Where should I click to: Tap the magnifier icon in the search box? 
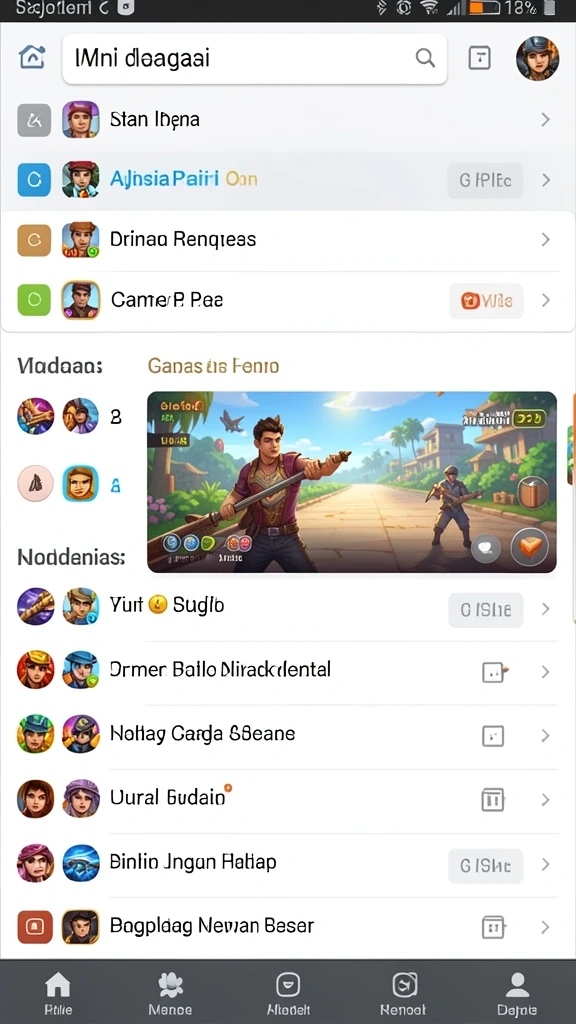click(x=425, y=58)
